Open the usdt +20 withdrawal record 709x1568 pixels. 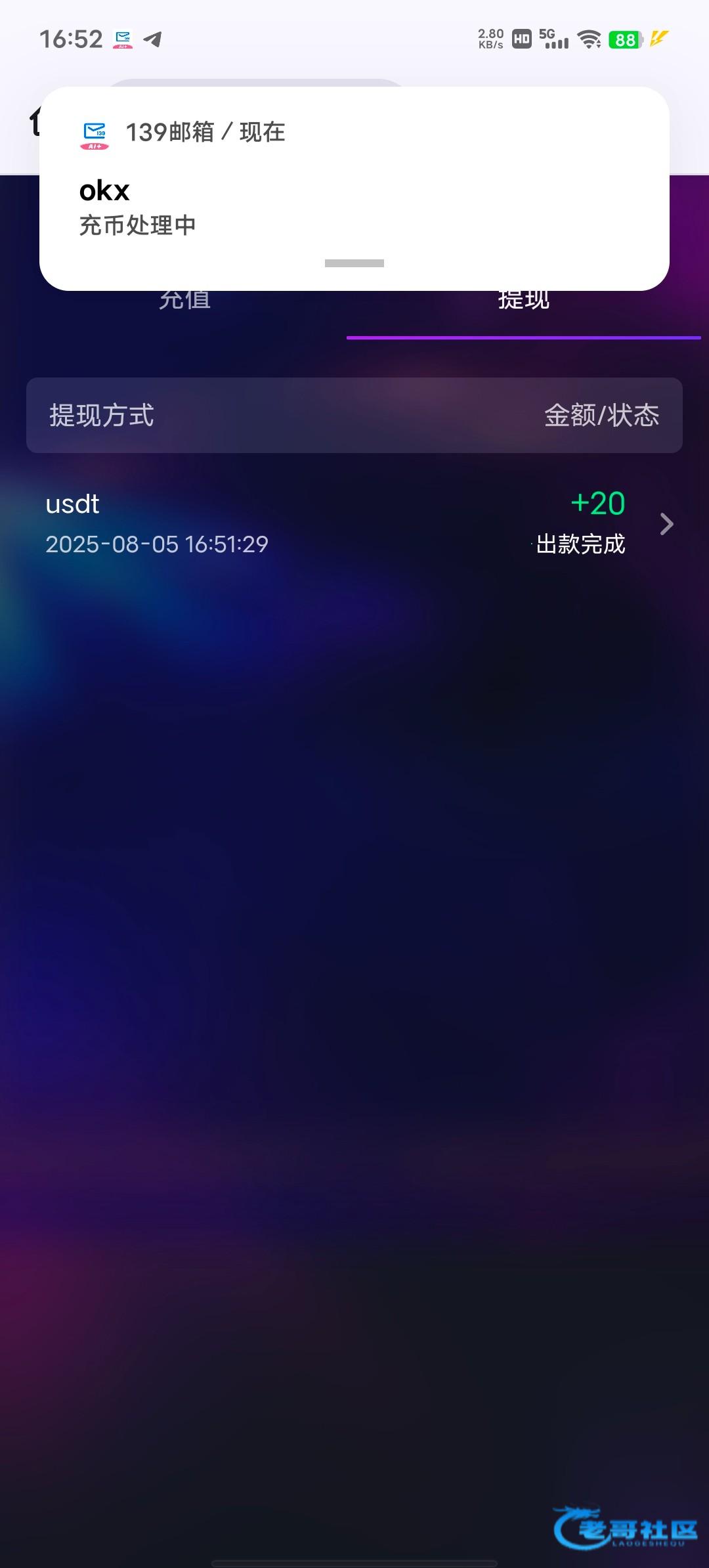point(354,524)
